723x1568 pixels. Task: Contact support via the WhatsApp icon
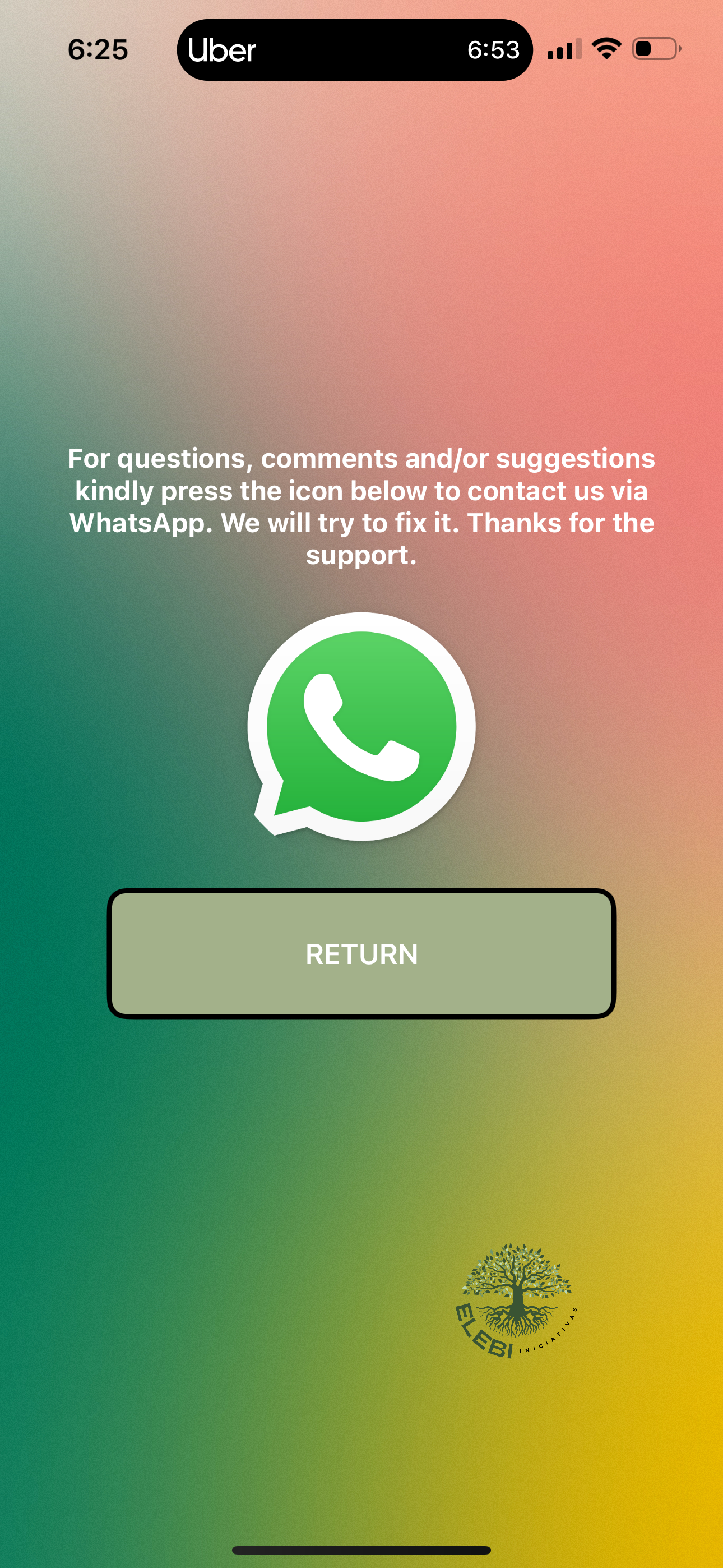click(x=361, y=726)
